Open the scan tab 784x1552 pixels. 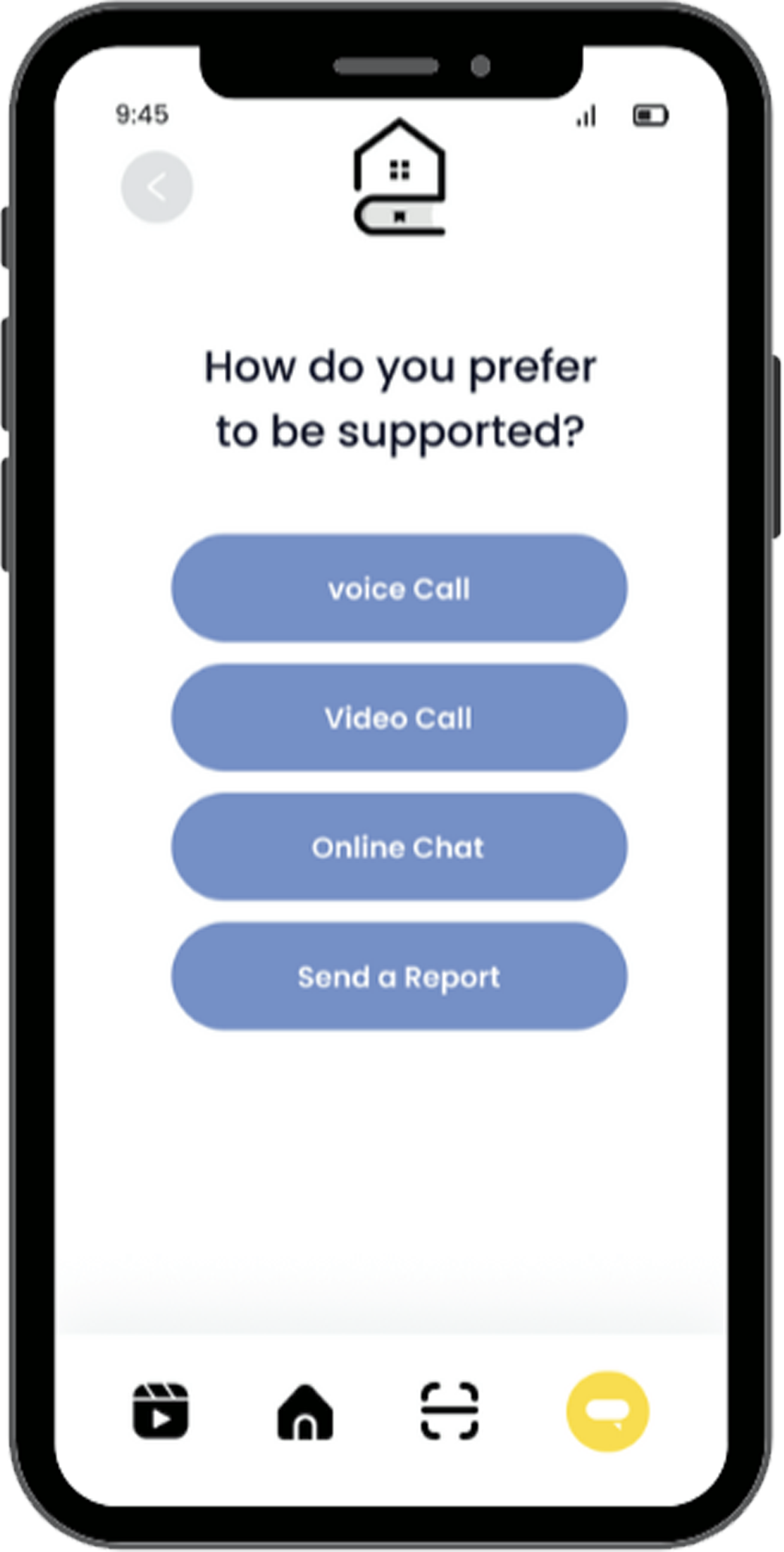(x=450, y=1411)
